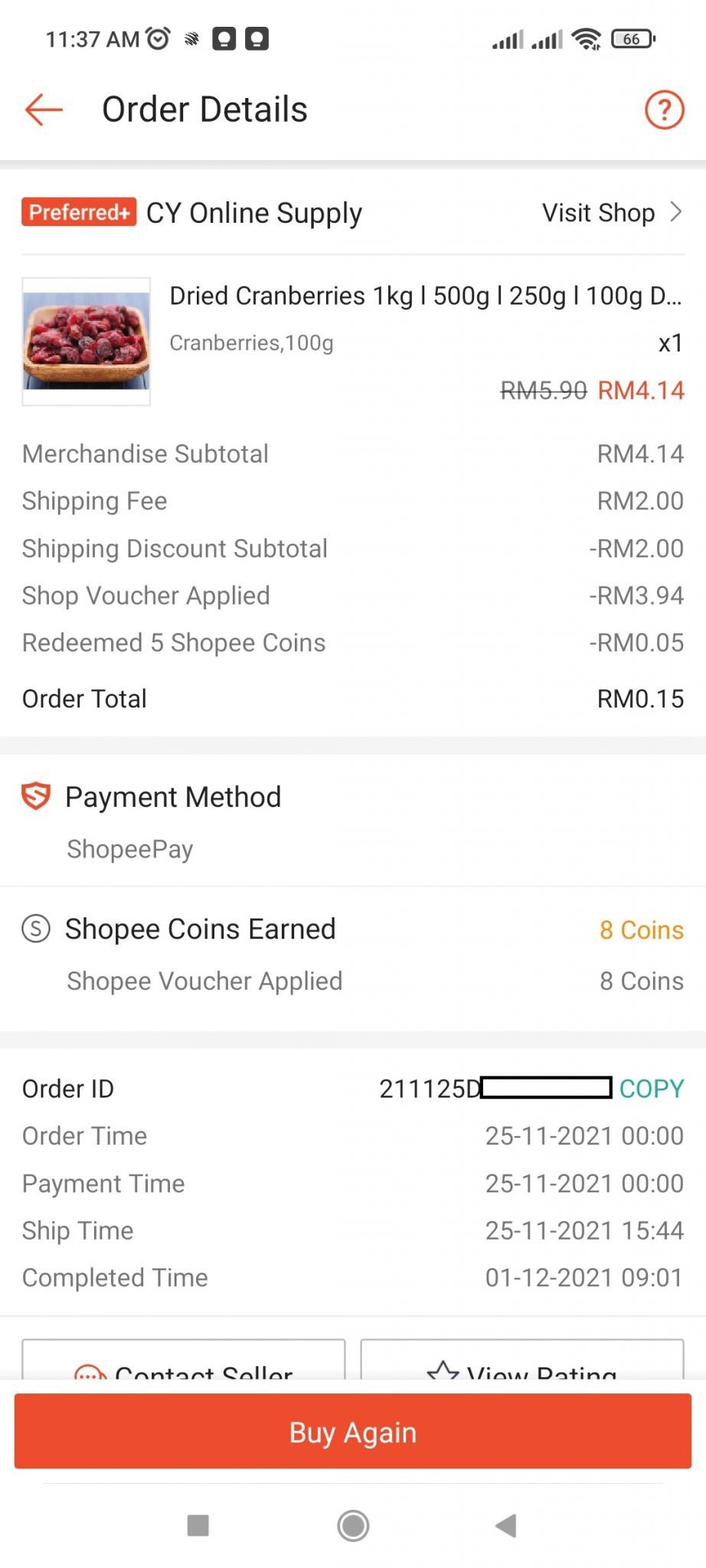The width and height of the screenshot is (706, 1568).
Task: Open the Dried Cranberries product thumbnail
Action: coord(85,341)
